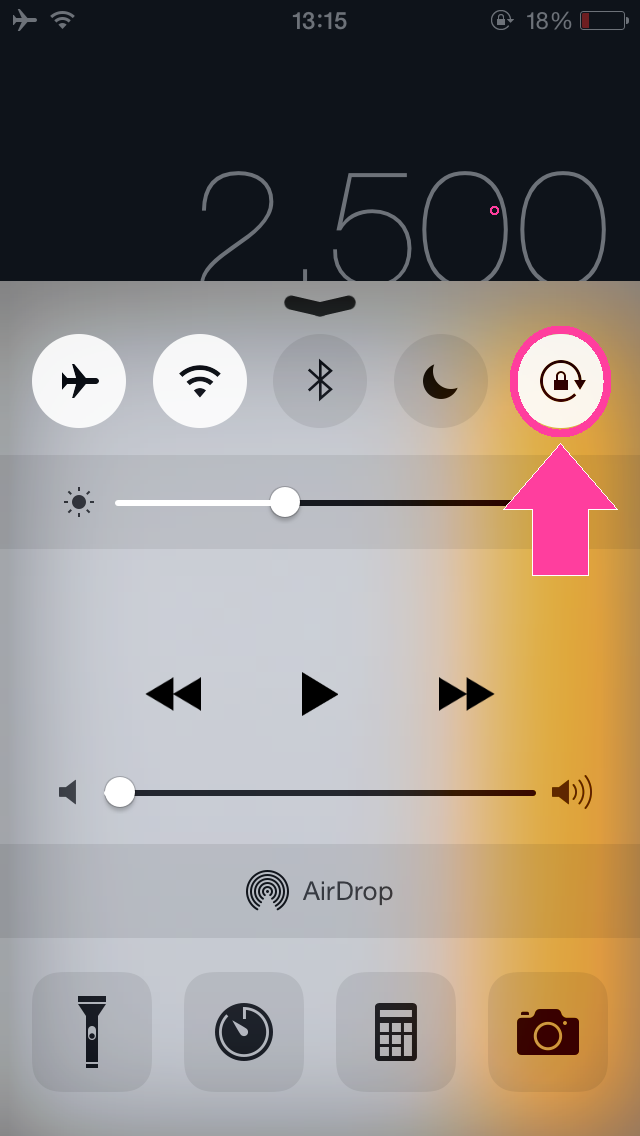Toggle the Wi-Fi button
The height and width of the screenshot is (1136, 640).
tap(200, 381)
